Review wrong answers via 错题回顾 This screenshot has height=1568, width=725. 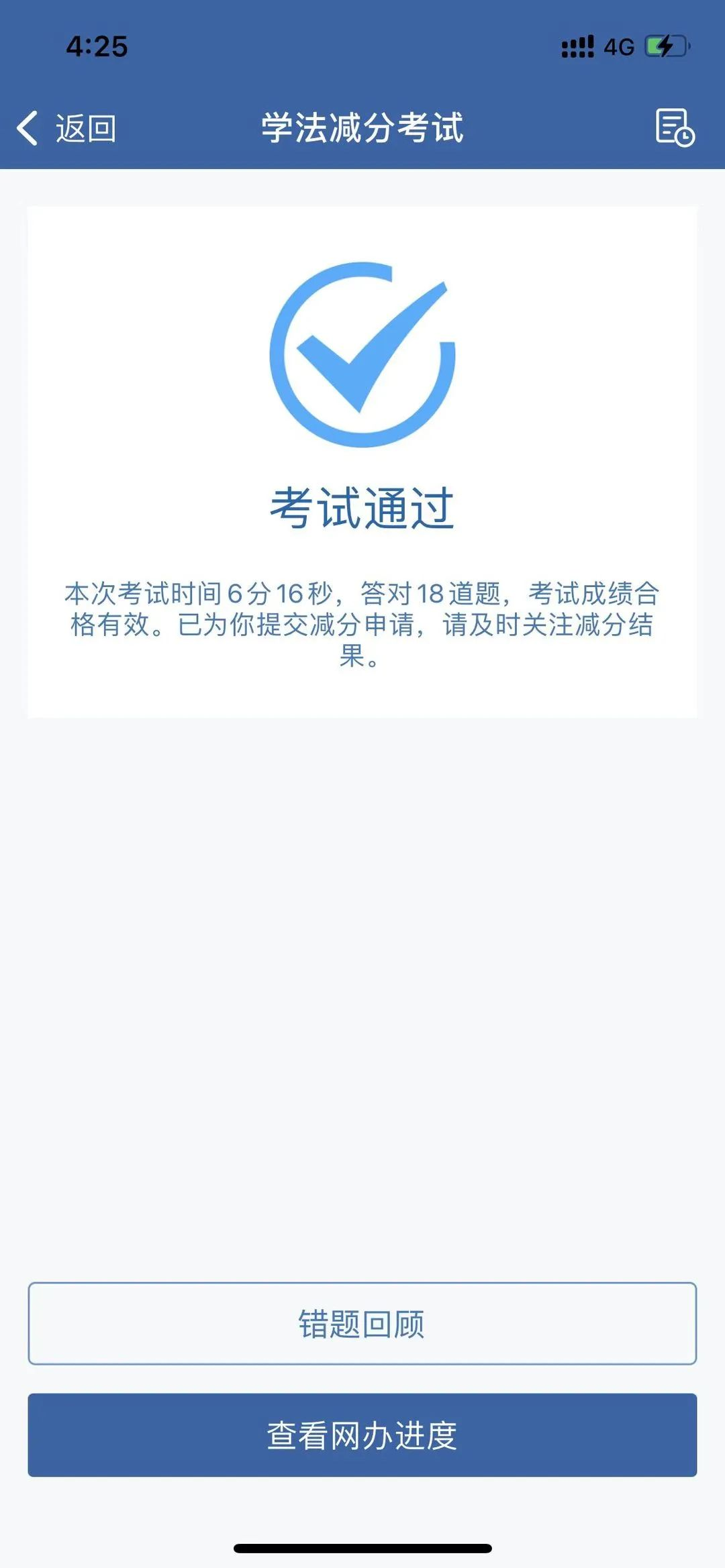tap(362, 1324)
